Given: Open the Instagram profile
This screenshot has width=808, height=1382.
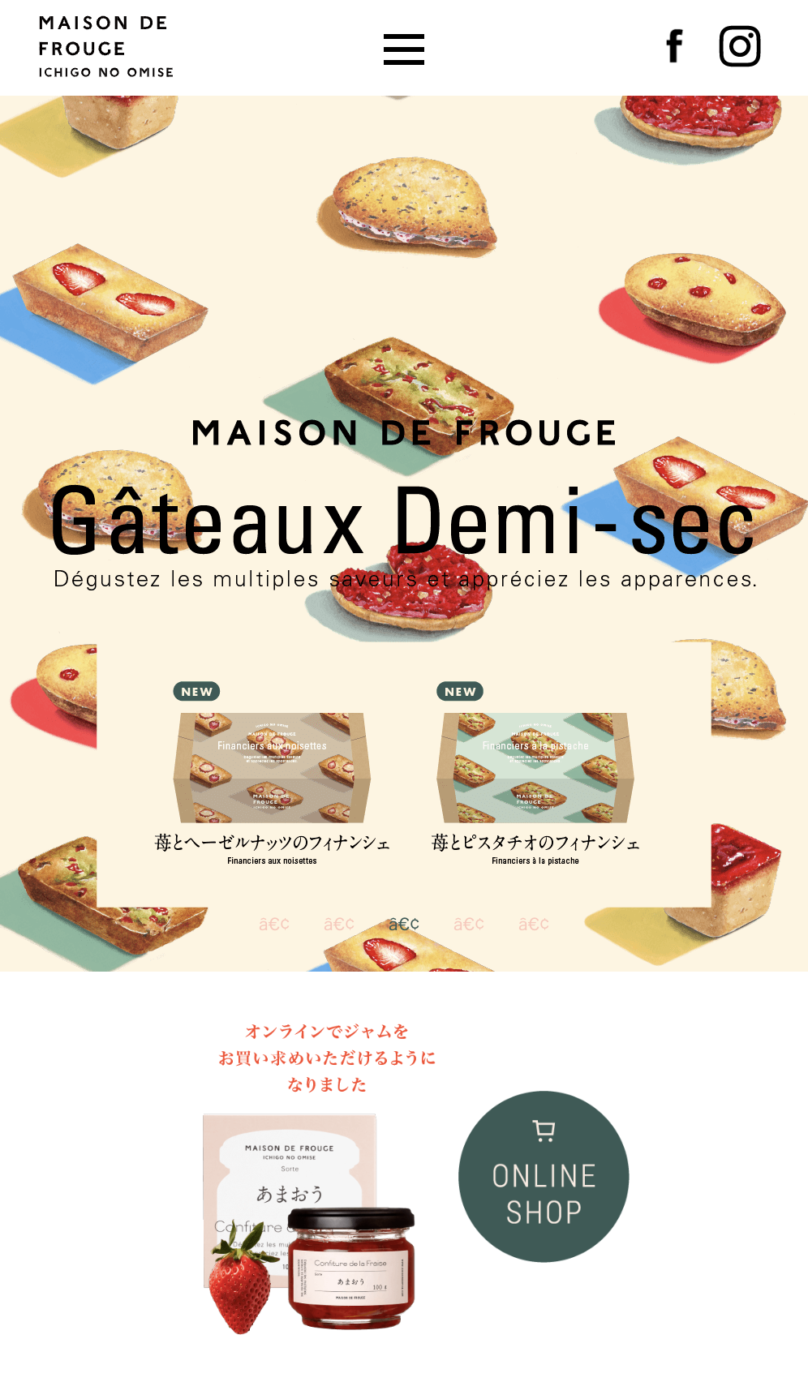Looking at the screenshot, I should point(739,46).
